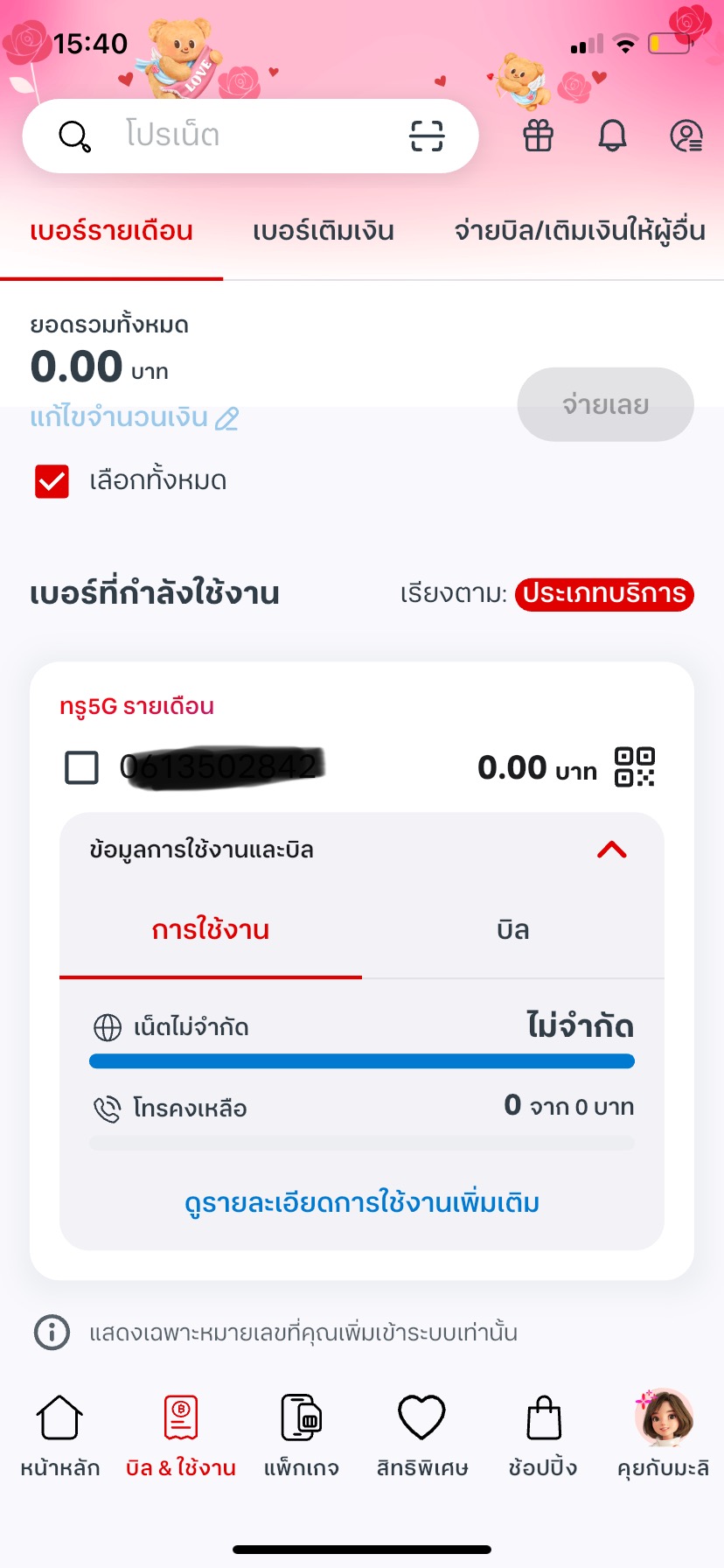Collapse the ข้อมูลการใช้งานและบิล section
This screenshot has width=724, height=1568.
pyautogui.click(x=612, y=850)
